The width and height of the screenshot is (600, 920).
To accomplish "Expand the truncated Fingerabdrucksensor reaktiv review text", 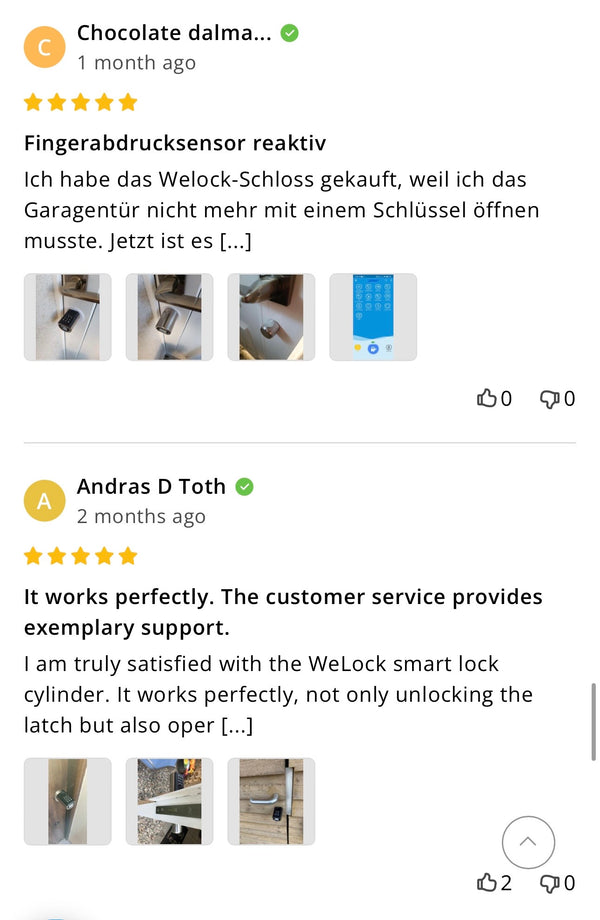I will [235, 241].
